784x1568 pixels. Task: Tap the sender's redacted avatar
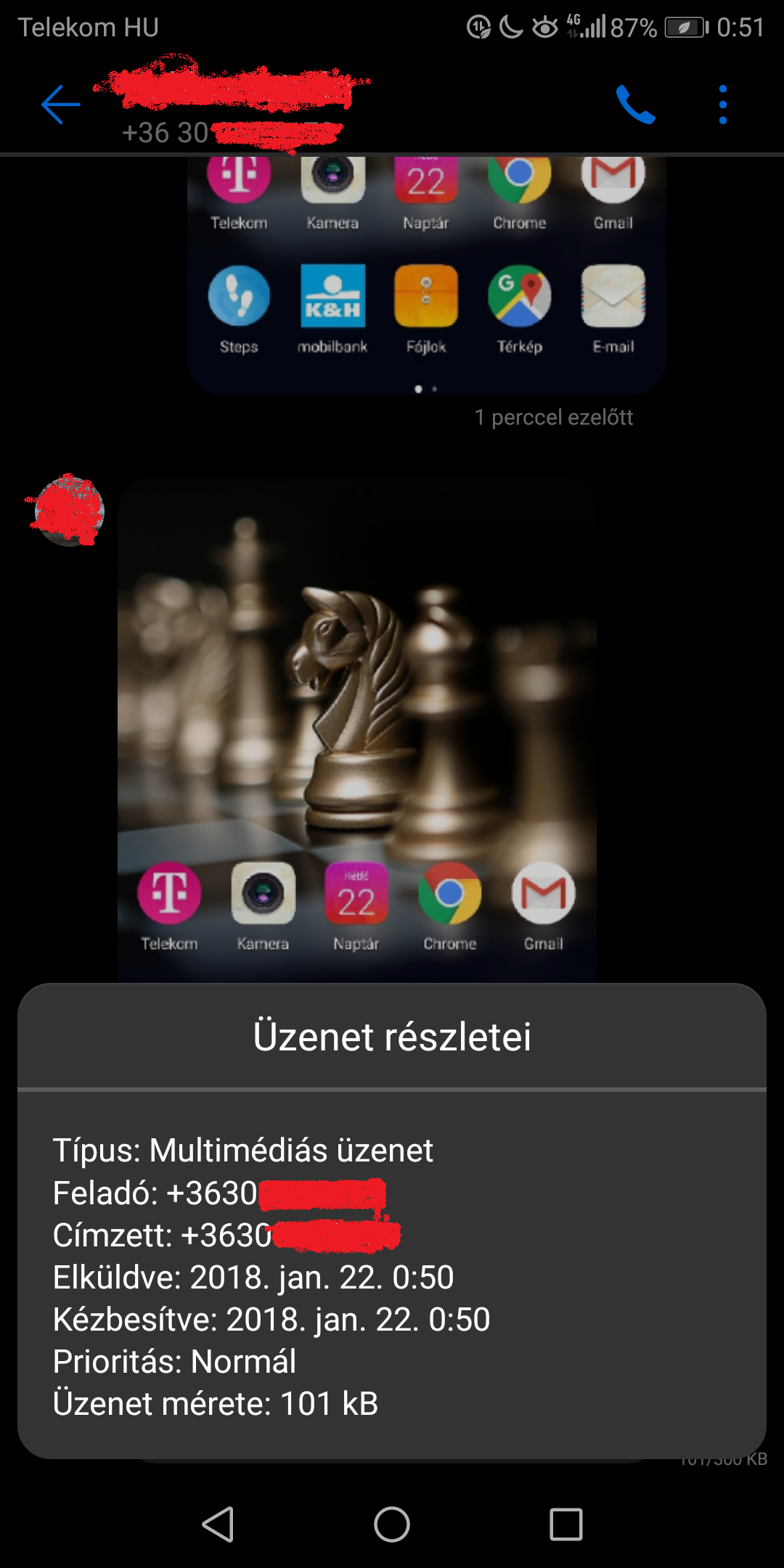click(x=68, y=510)
